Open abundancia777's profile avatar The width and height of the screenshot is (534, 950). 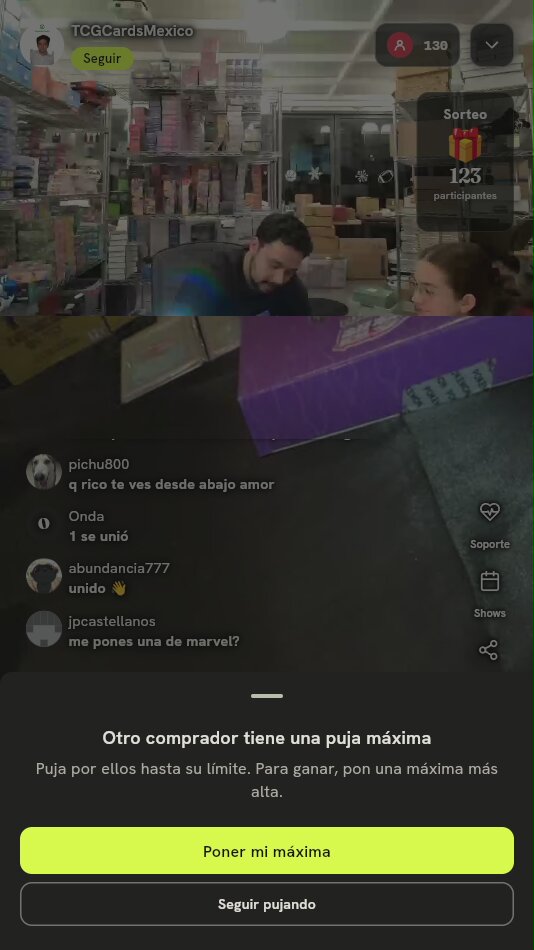[x=44, y=576]
